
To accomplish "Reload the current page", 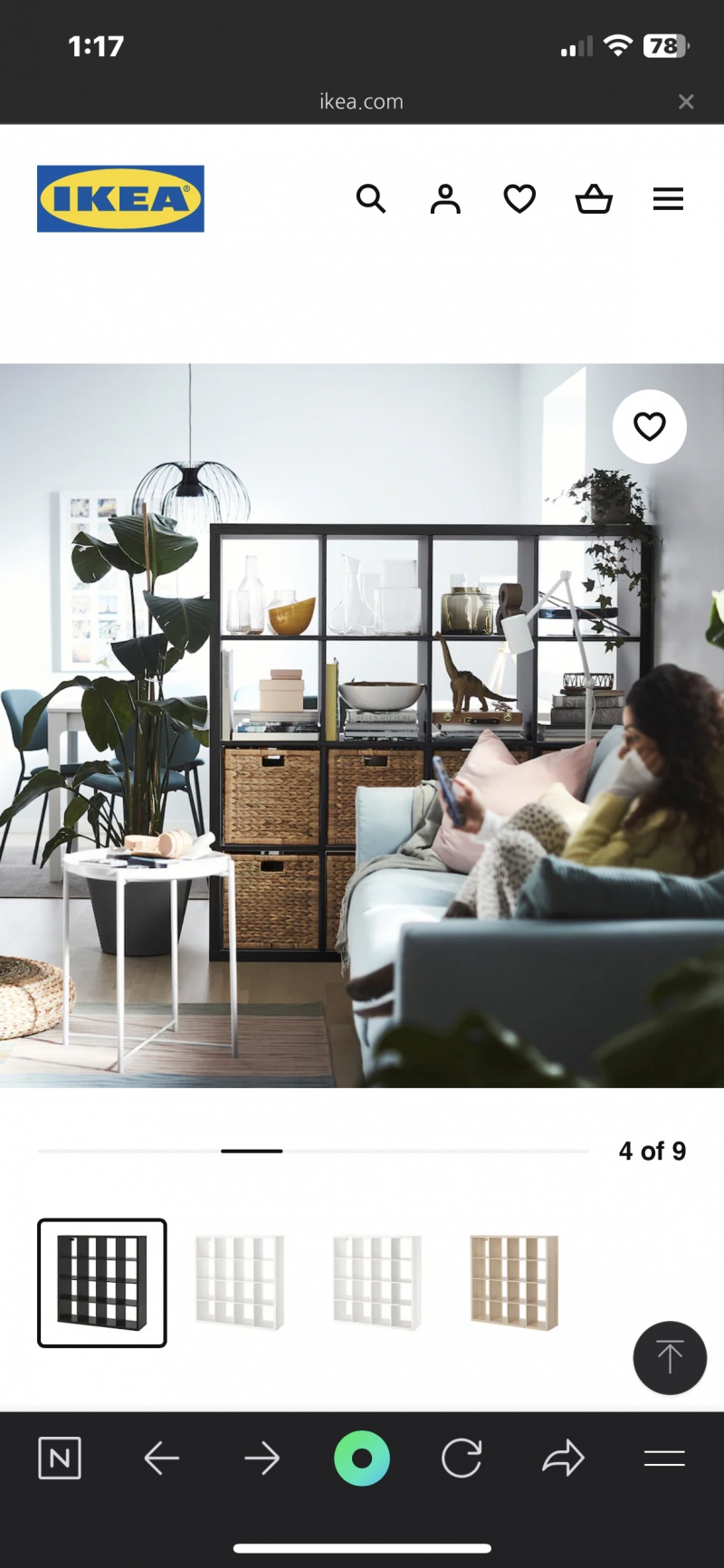I will (462, 1458).
